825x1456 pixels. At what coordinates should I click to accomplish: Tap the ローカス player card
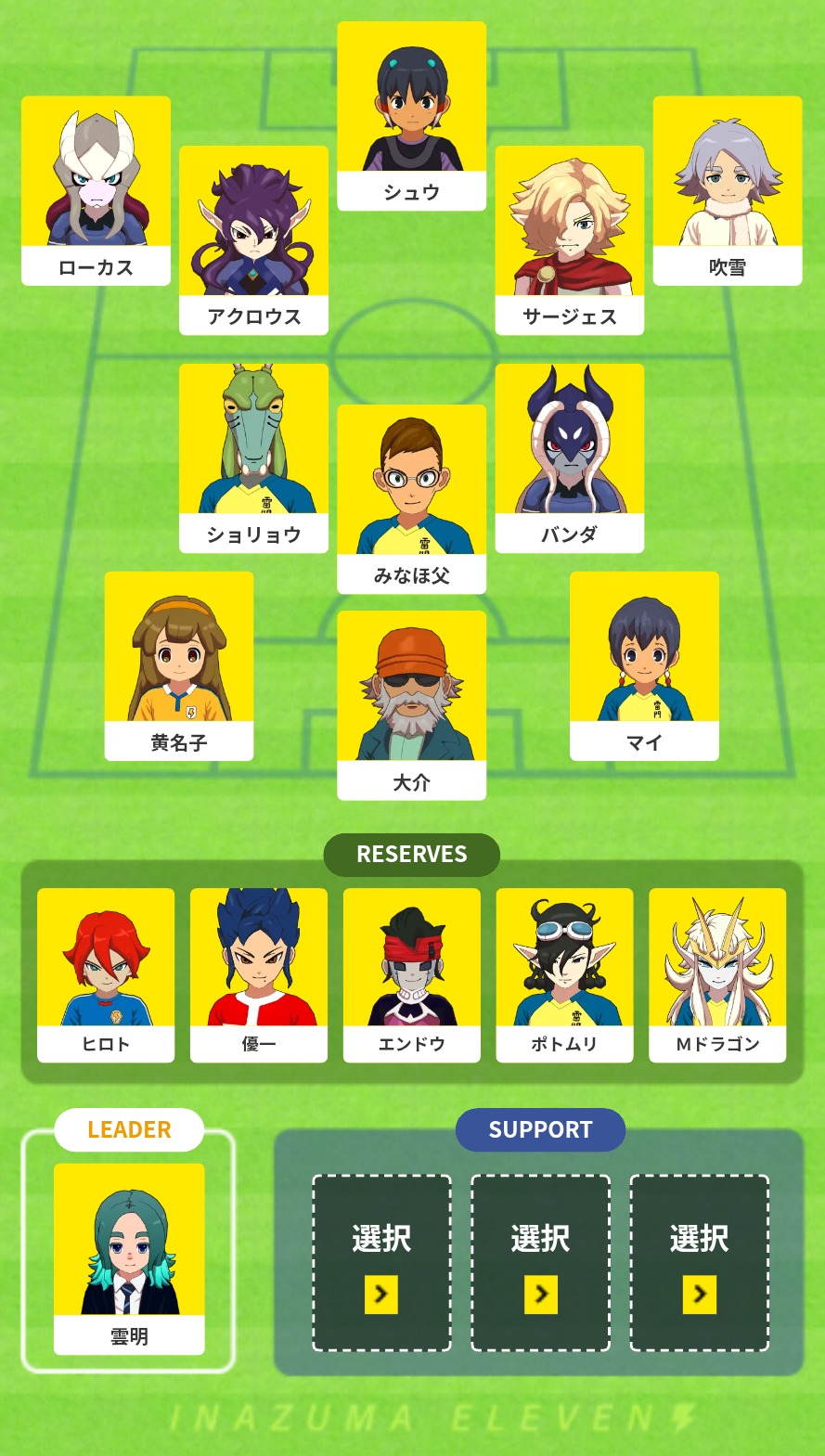click(96, 190)
